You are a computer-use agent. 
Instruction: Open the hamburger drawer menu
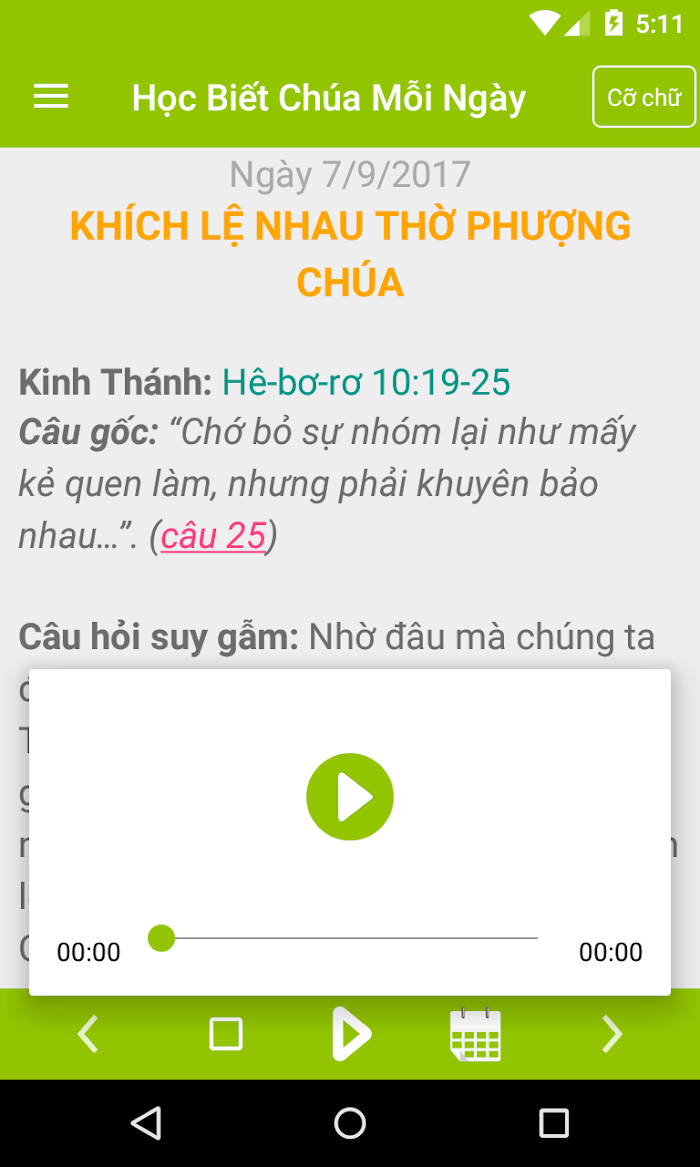[x=51, y=97]
